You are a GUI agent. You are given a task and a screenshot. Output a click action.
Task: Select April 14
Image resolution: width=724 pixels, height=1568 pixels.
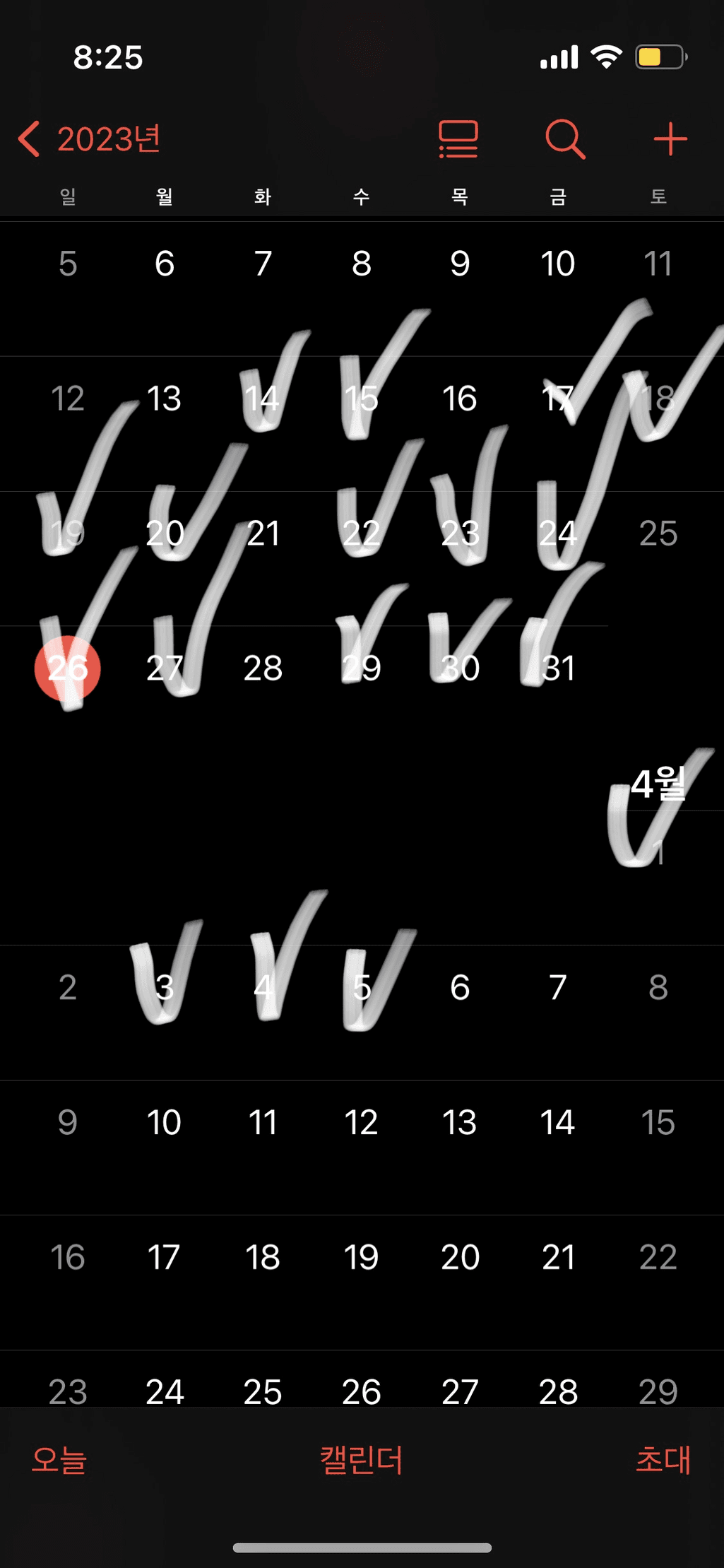[557, 1122]
